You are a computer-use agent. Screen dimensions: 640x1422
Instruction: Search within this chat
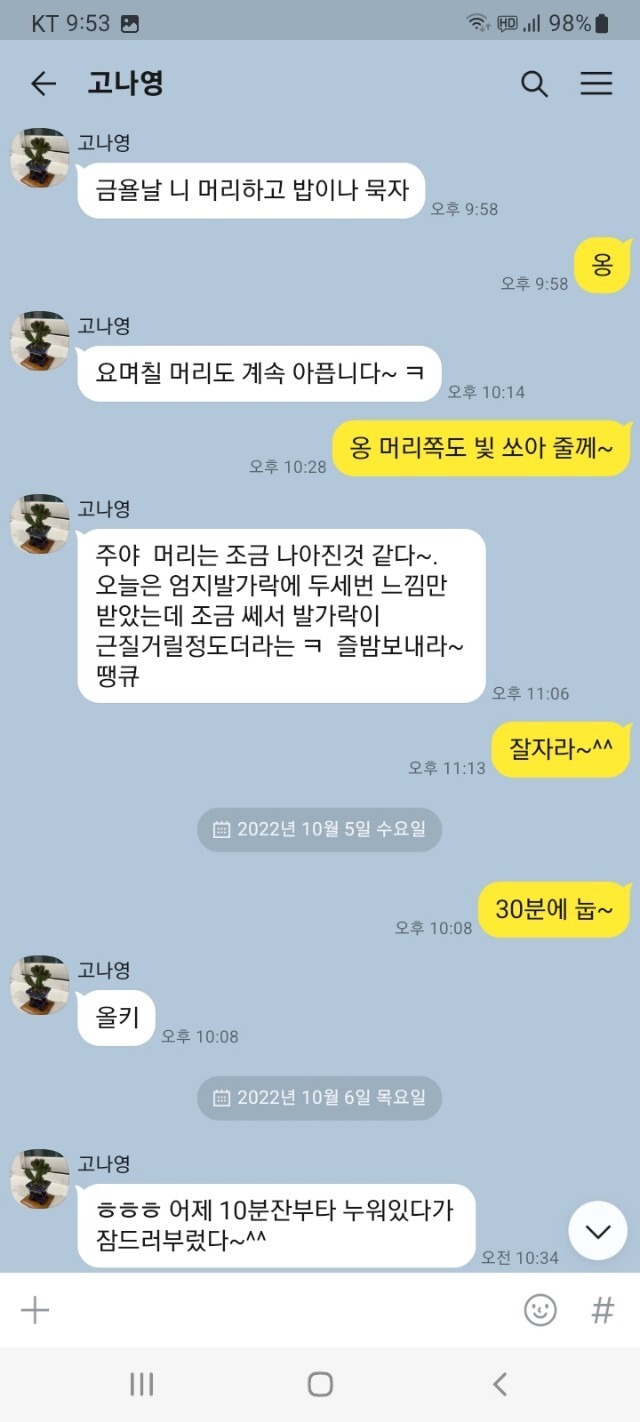(x=535, y=84)
